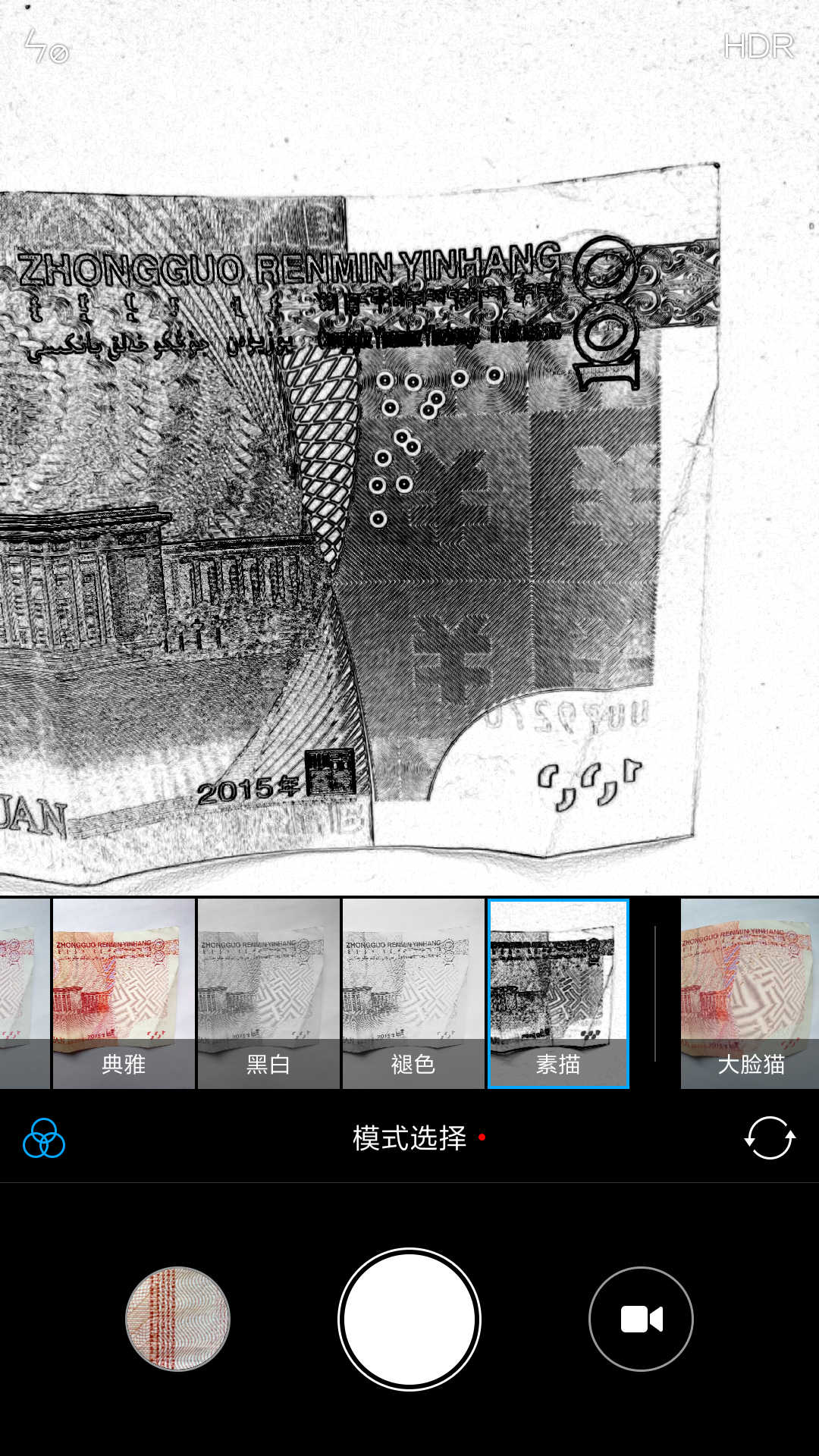The width and height of the screenshot is (819, 1456).
Task: Switch to video recording
Action: tap(641, 1319)
